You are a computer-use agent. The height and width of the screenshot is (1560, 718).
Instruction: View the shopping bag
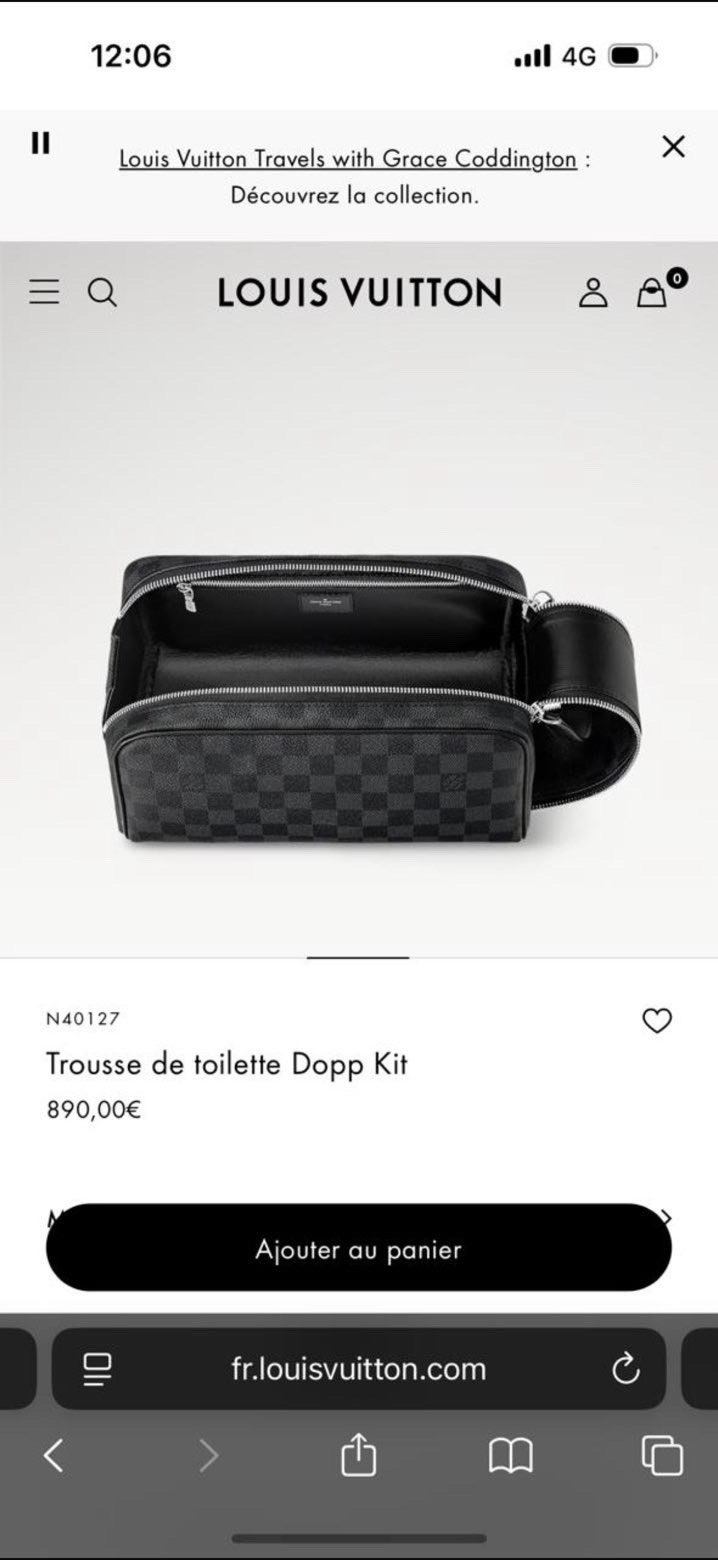653,292
